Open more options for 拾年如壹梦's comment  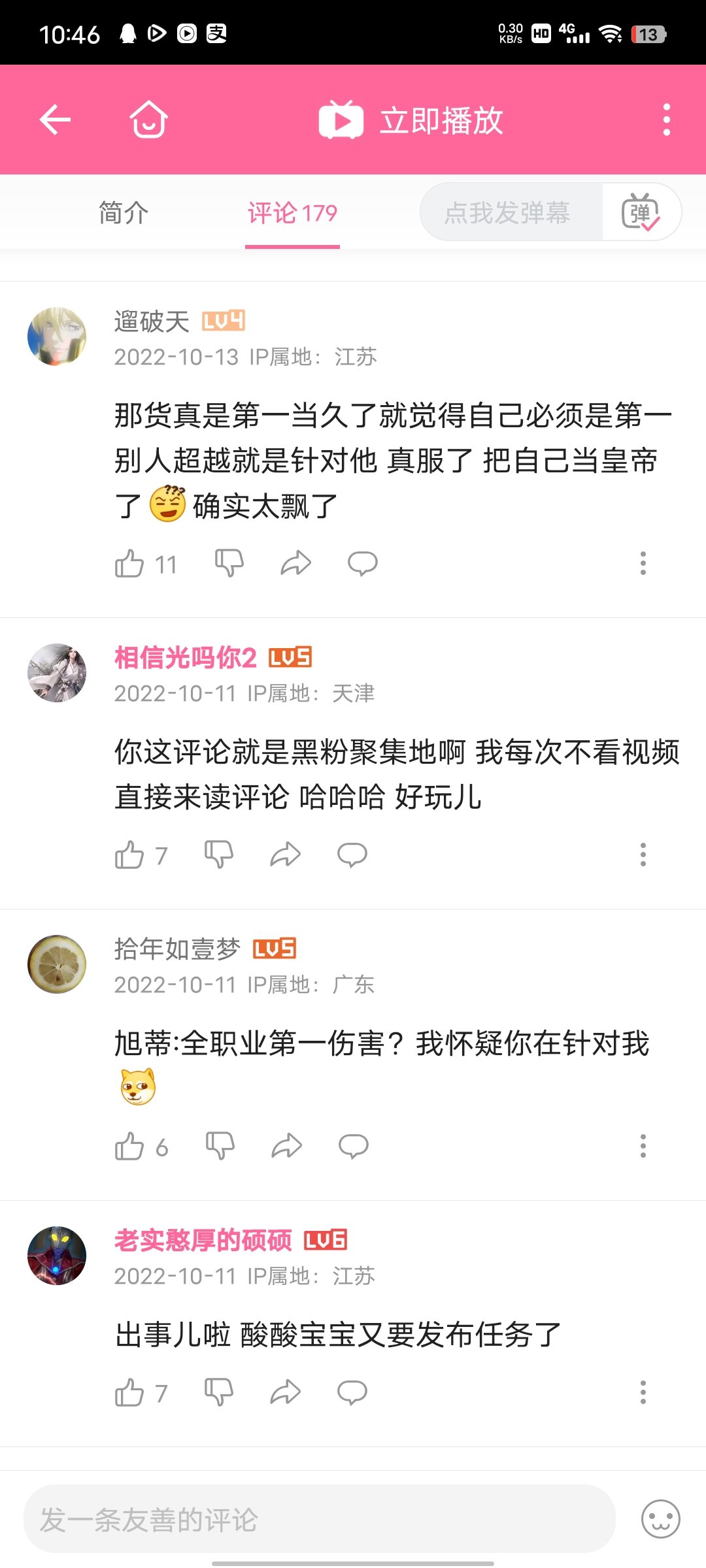pyautogui.click(x=643, y=1146)
